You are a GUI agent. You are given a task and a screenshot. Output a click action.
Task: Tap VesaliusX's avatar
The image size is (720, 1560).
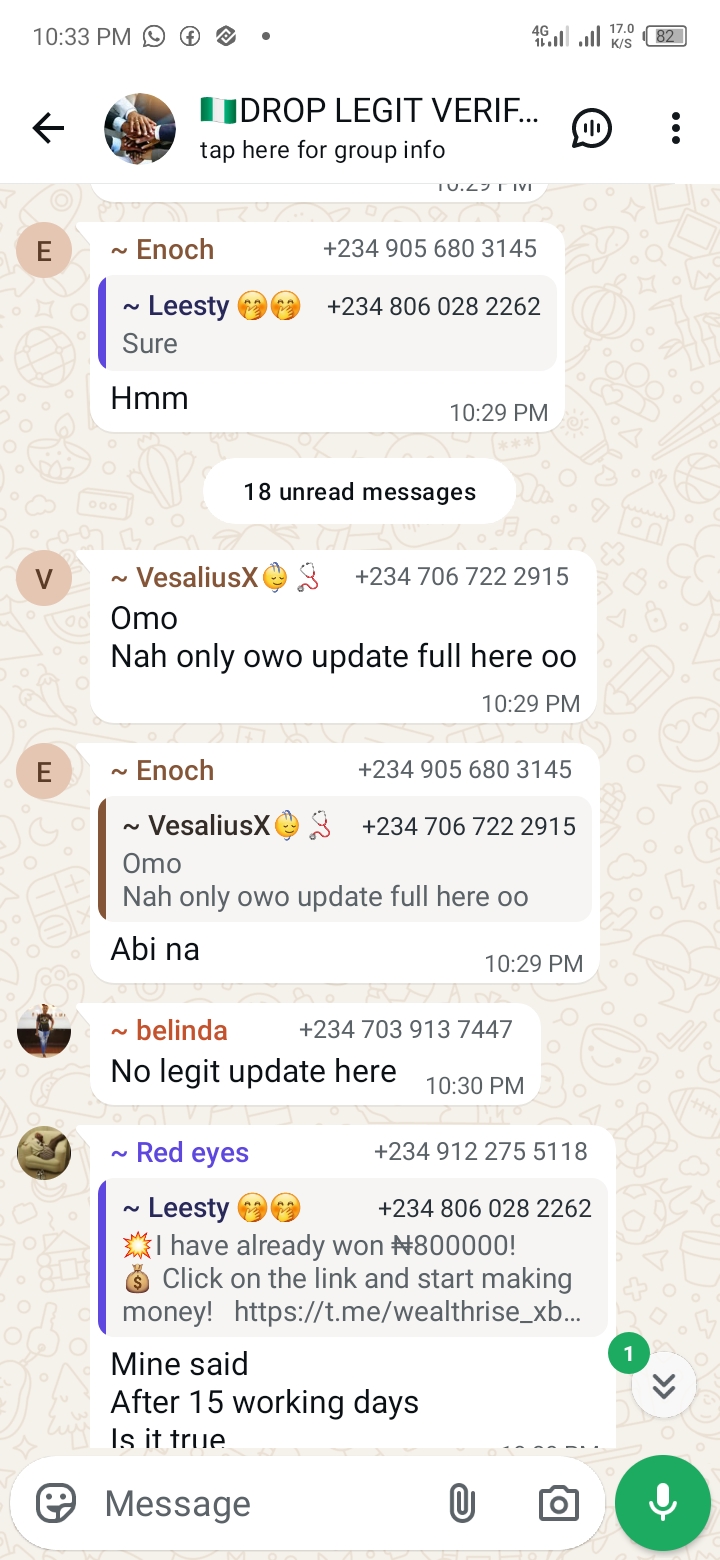pos(44,578)
